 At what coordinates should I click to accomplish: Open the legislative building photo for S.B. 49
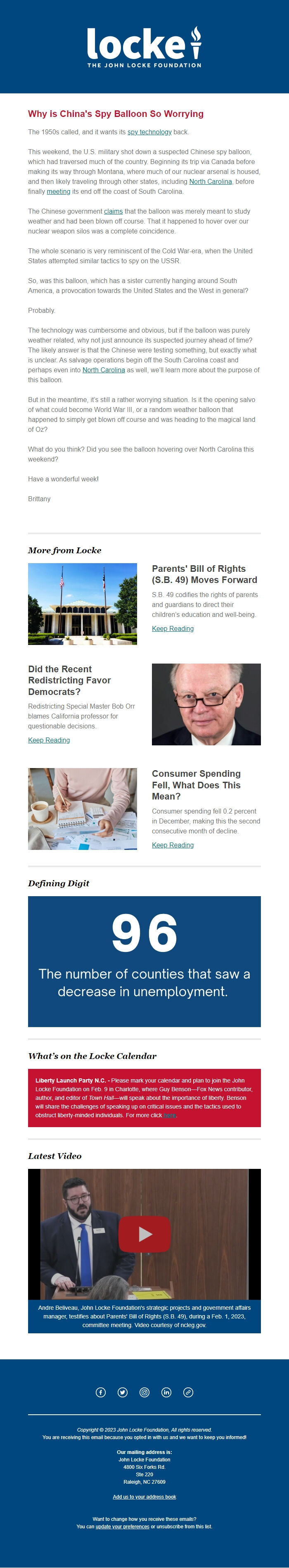tap(82, 603)
